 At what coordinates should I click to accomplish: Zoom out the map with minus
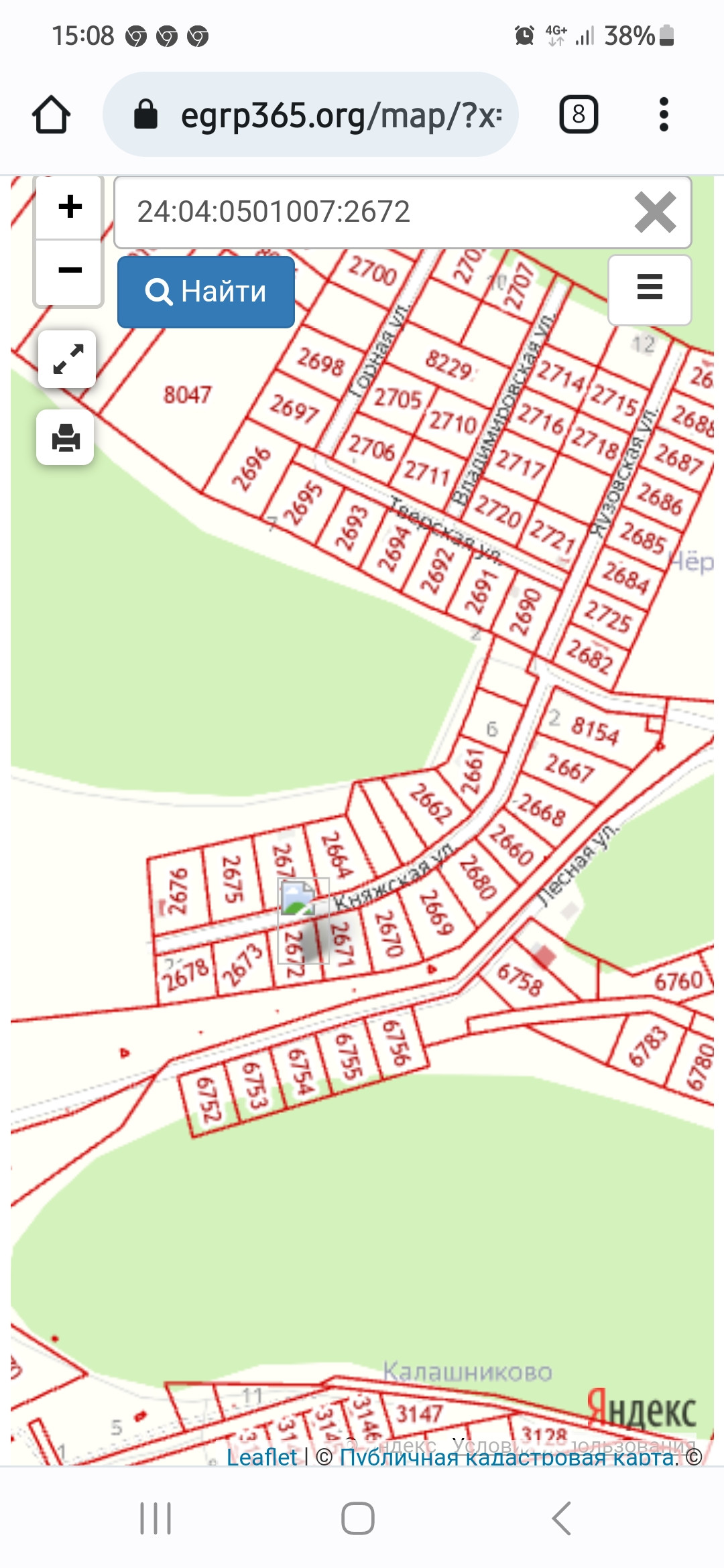coord(70,271)
